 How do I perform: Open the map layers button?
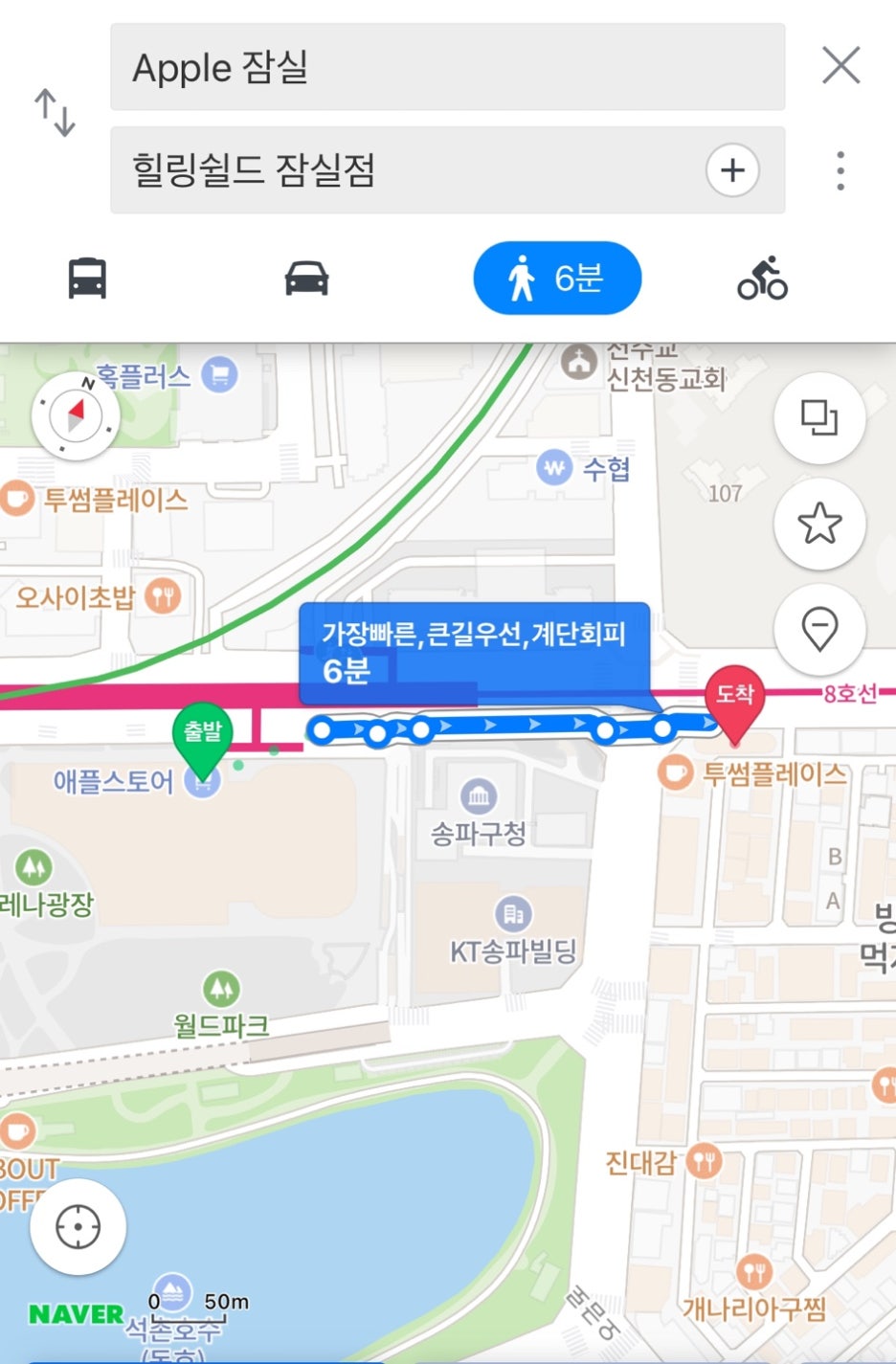click(x=819, y=418)
